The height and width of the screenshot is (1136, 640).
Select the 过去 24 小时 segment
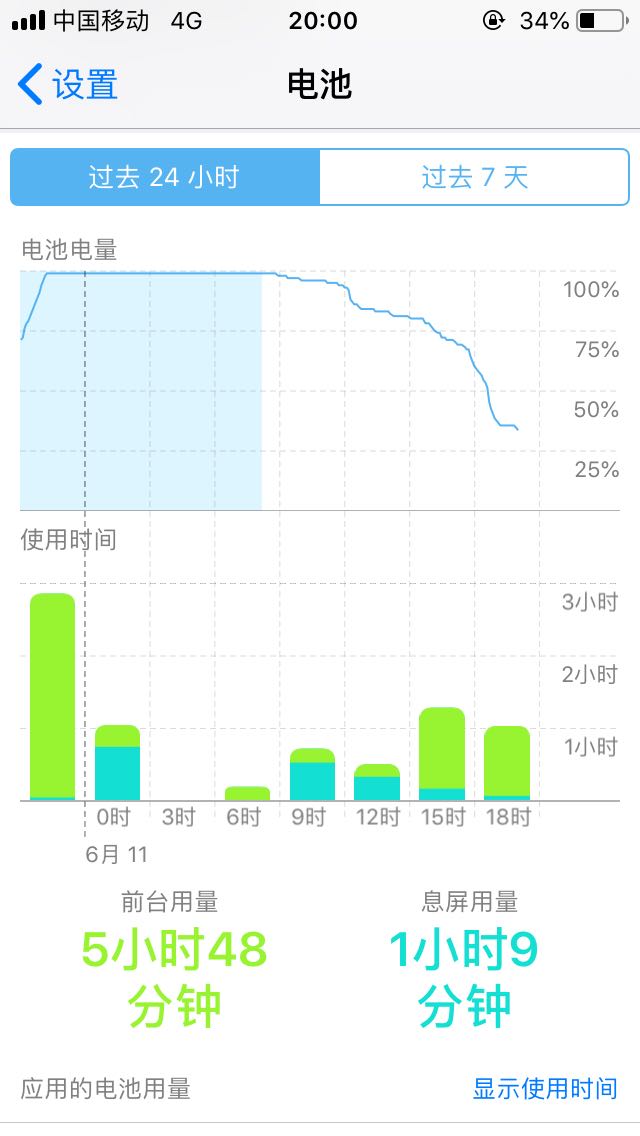(165, 177)
